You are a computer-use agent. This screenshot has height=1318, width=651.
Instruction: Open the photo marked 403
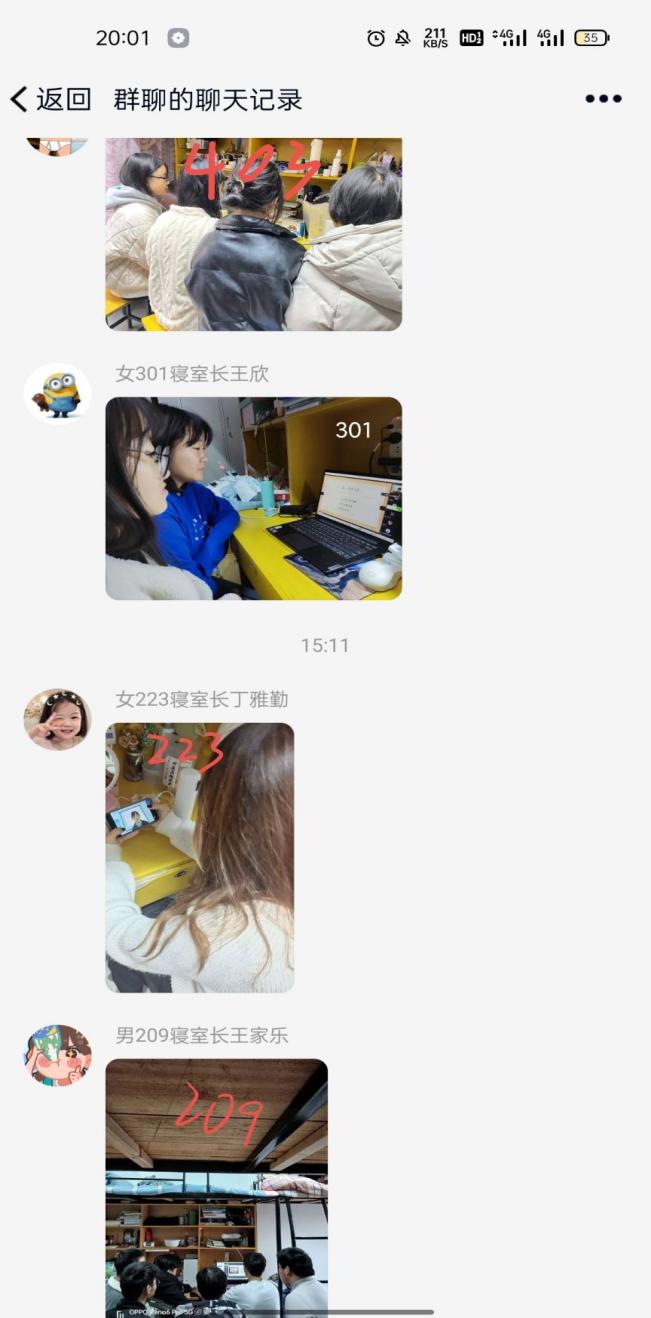pyautogui.click(x=253, y=233)
